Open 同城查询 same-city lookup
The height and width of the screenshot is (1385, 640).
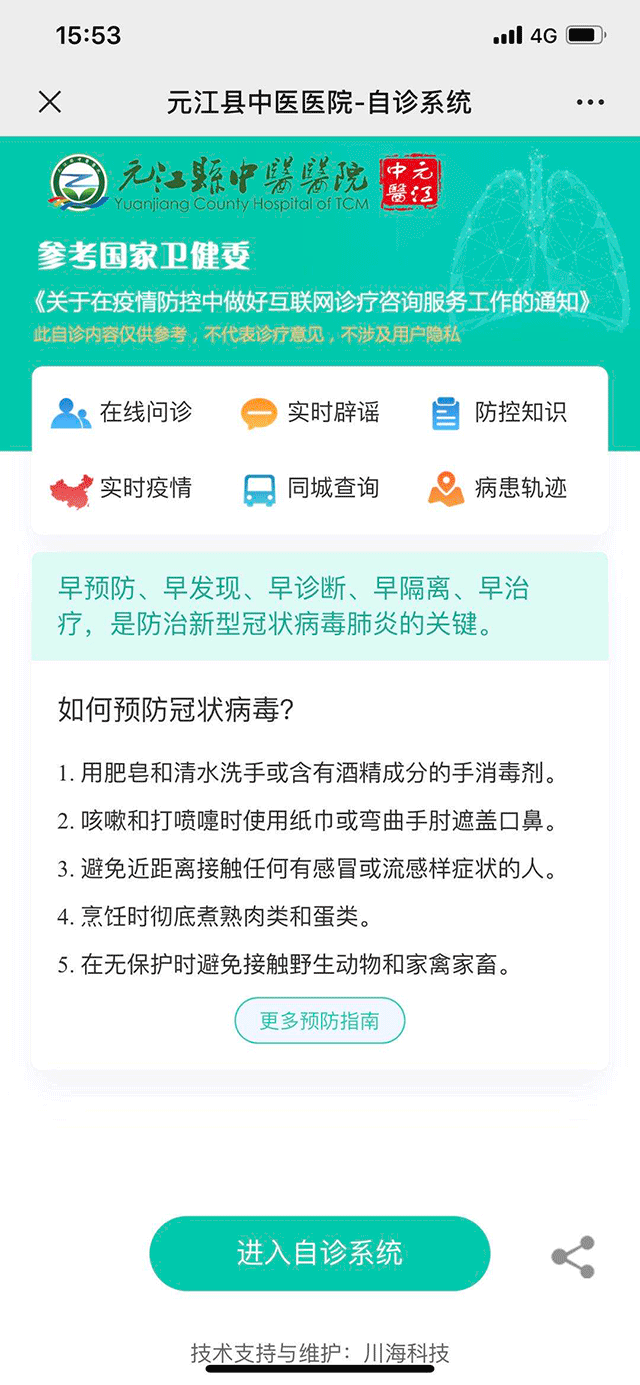[310, 488]
